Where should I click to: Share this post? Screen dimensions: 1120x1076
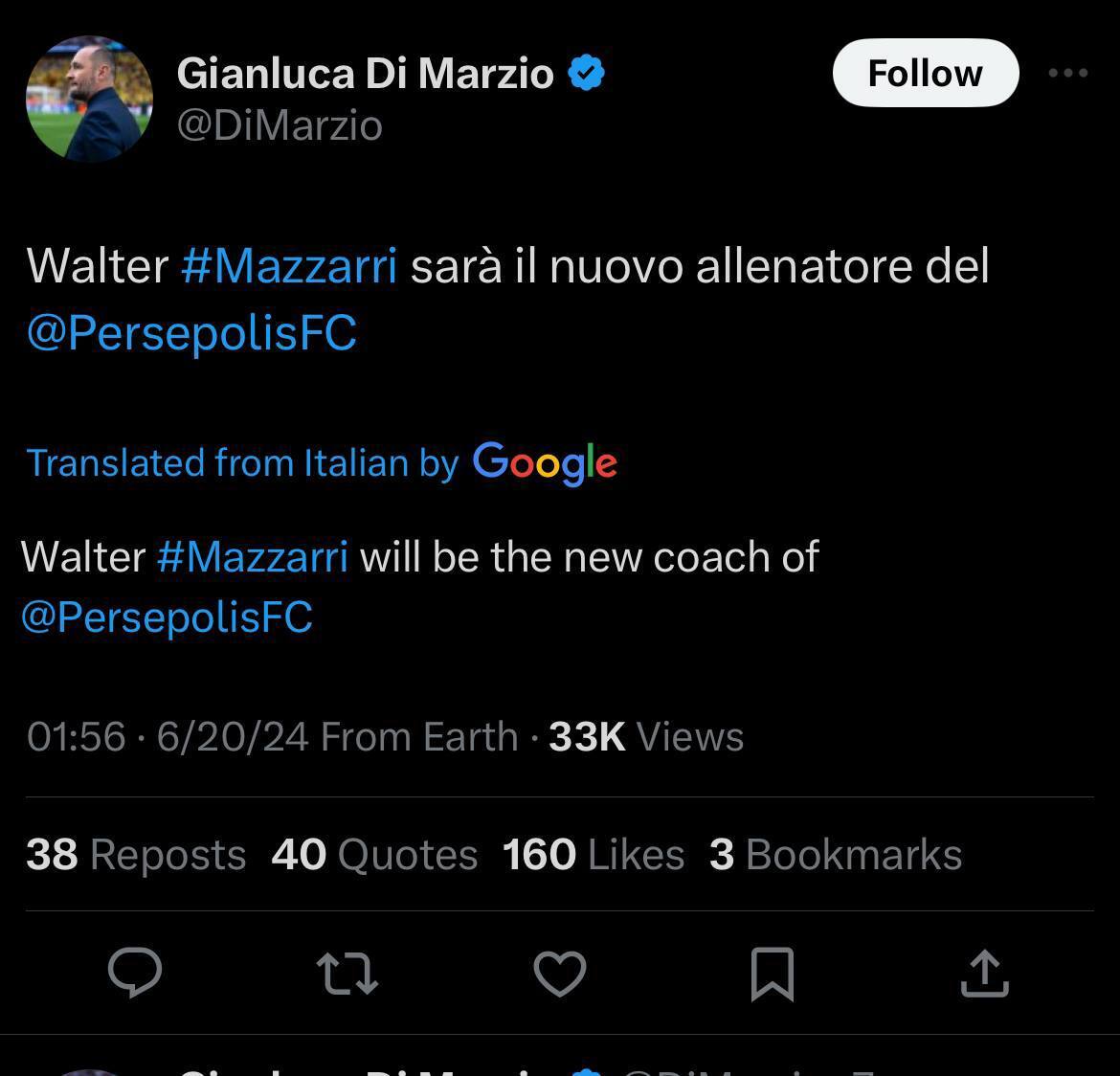click(x=984, y=973)
